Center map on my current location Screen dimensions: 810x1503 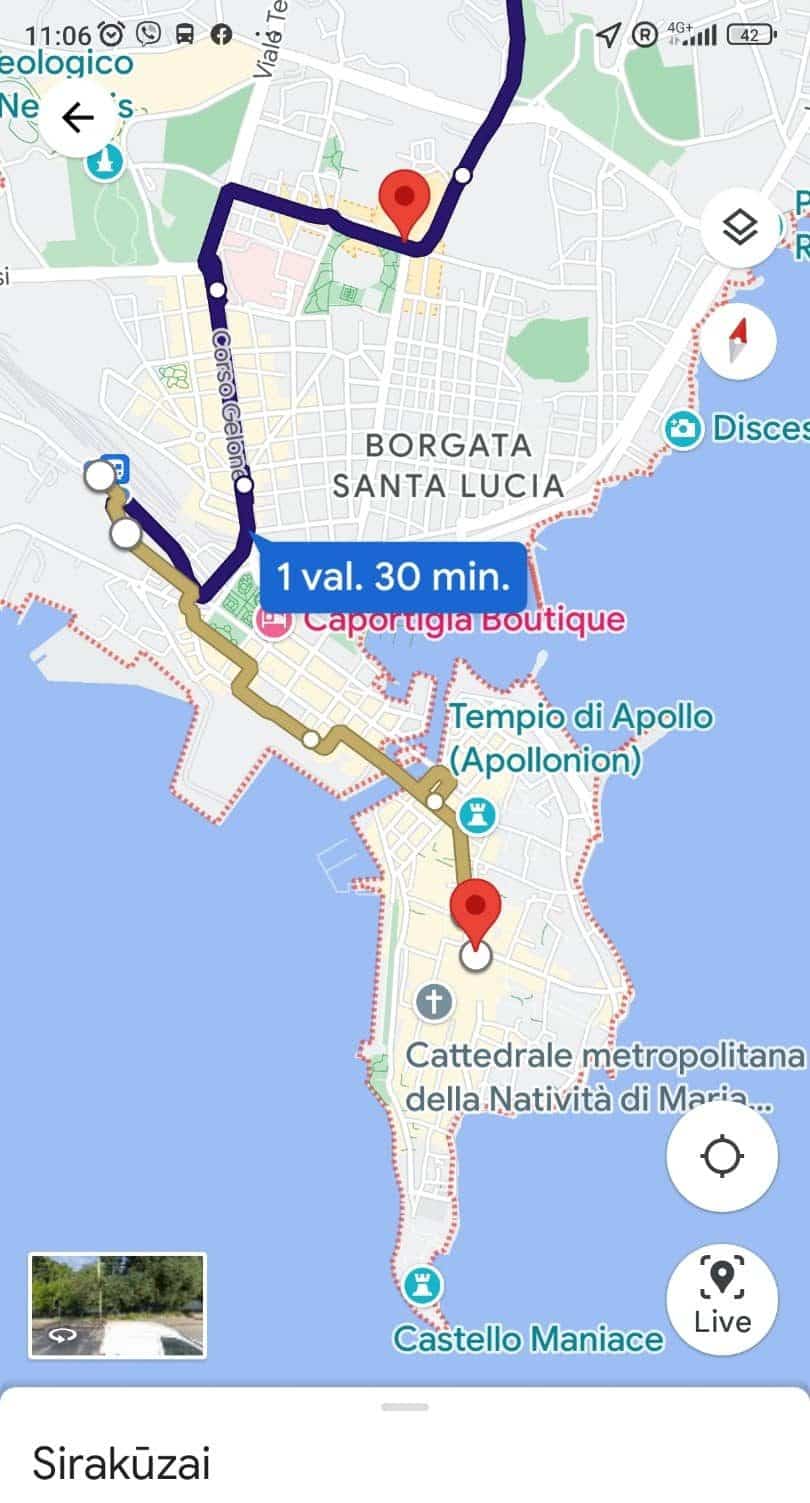tap(721, 1157)
